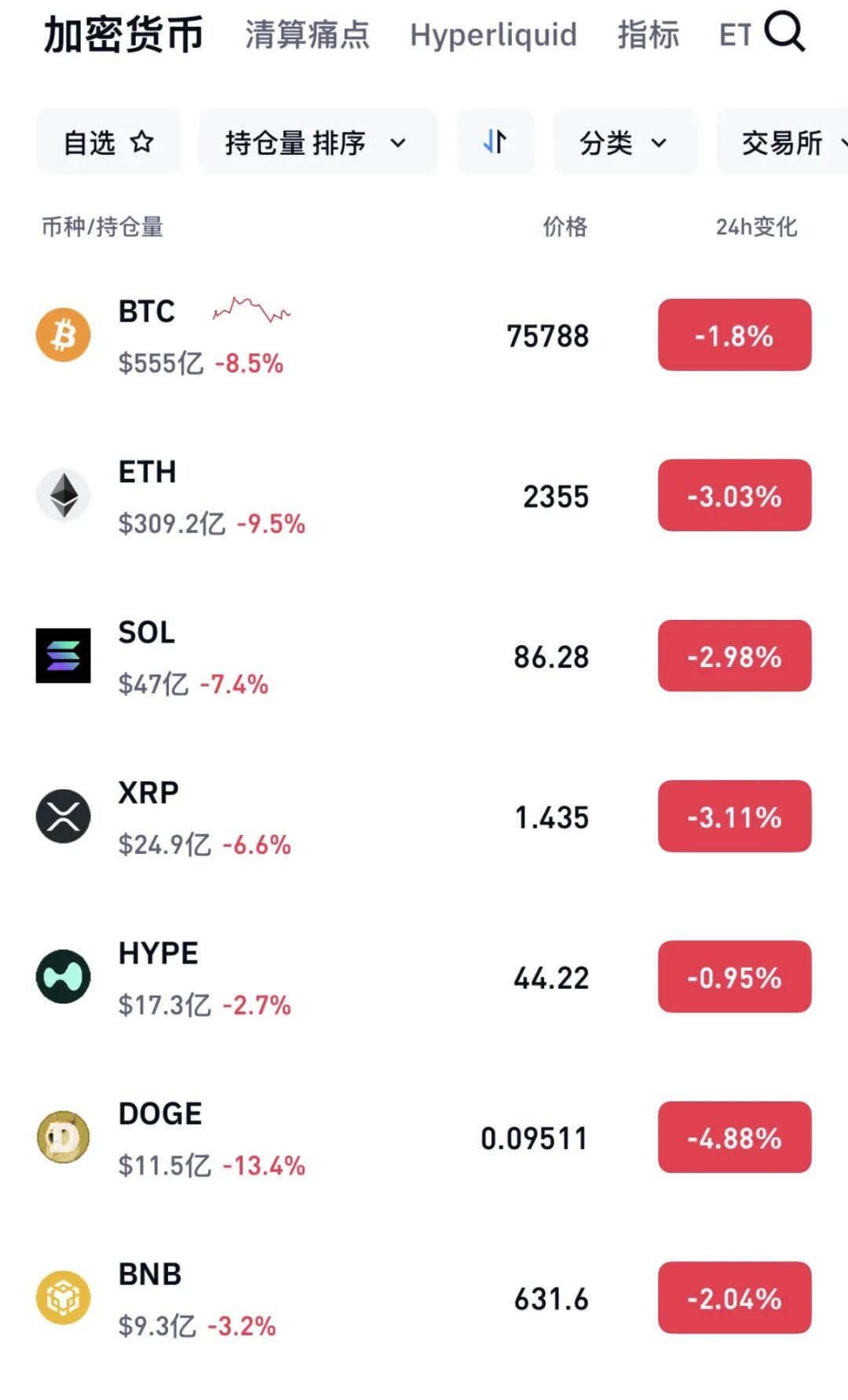Click the ascending/descending sort arrows icon
Screen dimensions: 848x1400
click(x=495, y=142)
